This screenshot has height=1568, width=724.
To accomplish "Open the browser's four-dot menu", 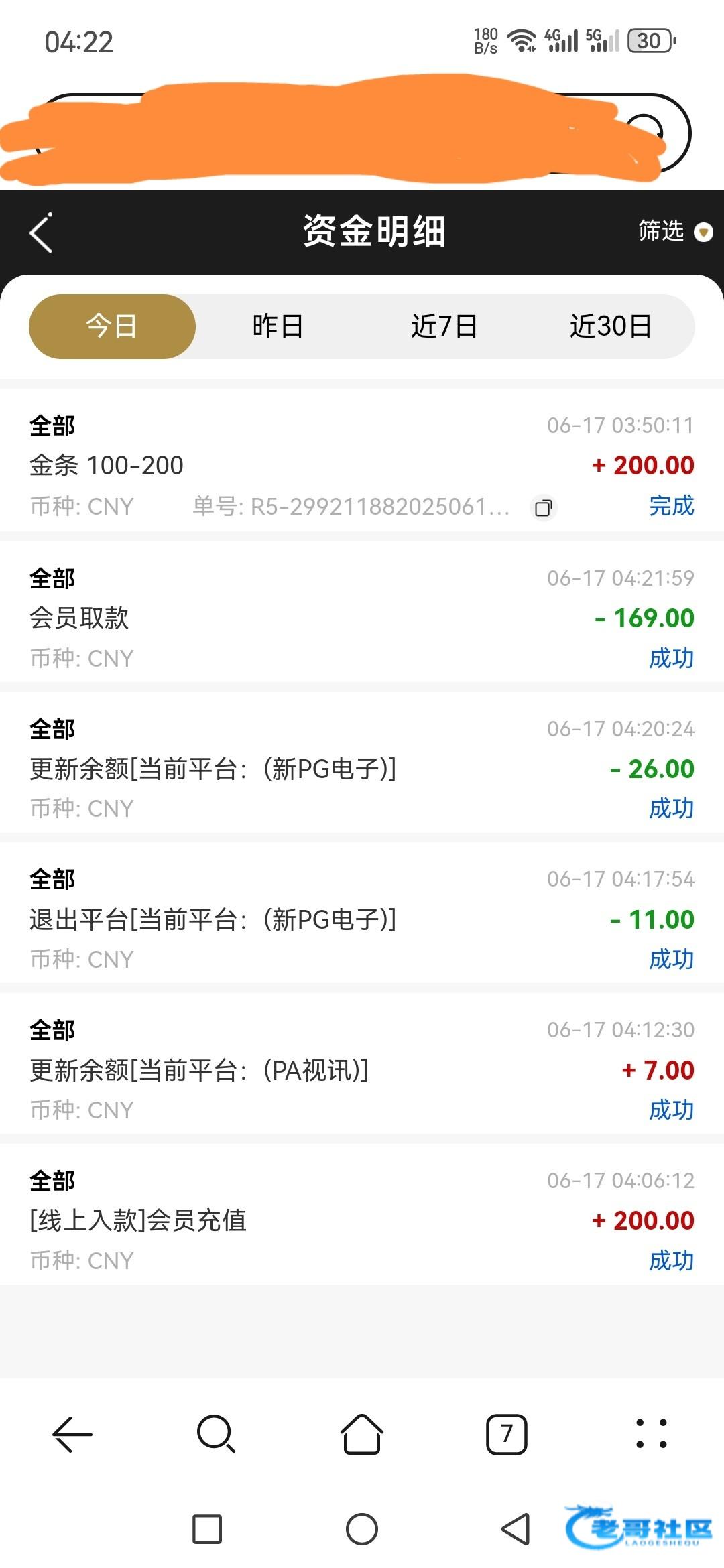I will click(x=651, y=1434).
